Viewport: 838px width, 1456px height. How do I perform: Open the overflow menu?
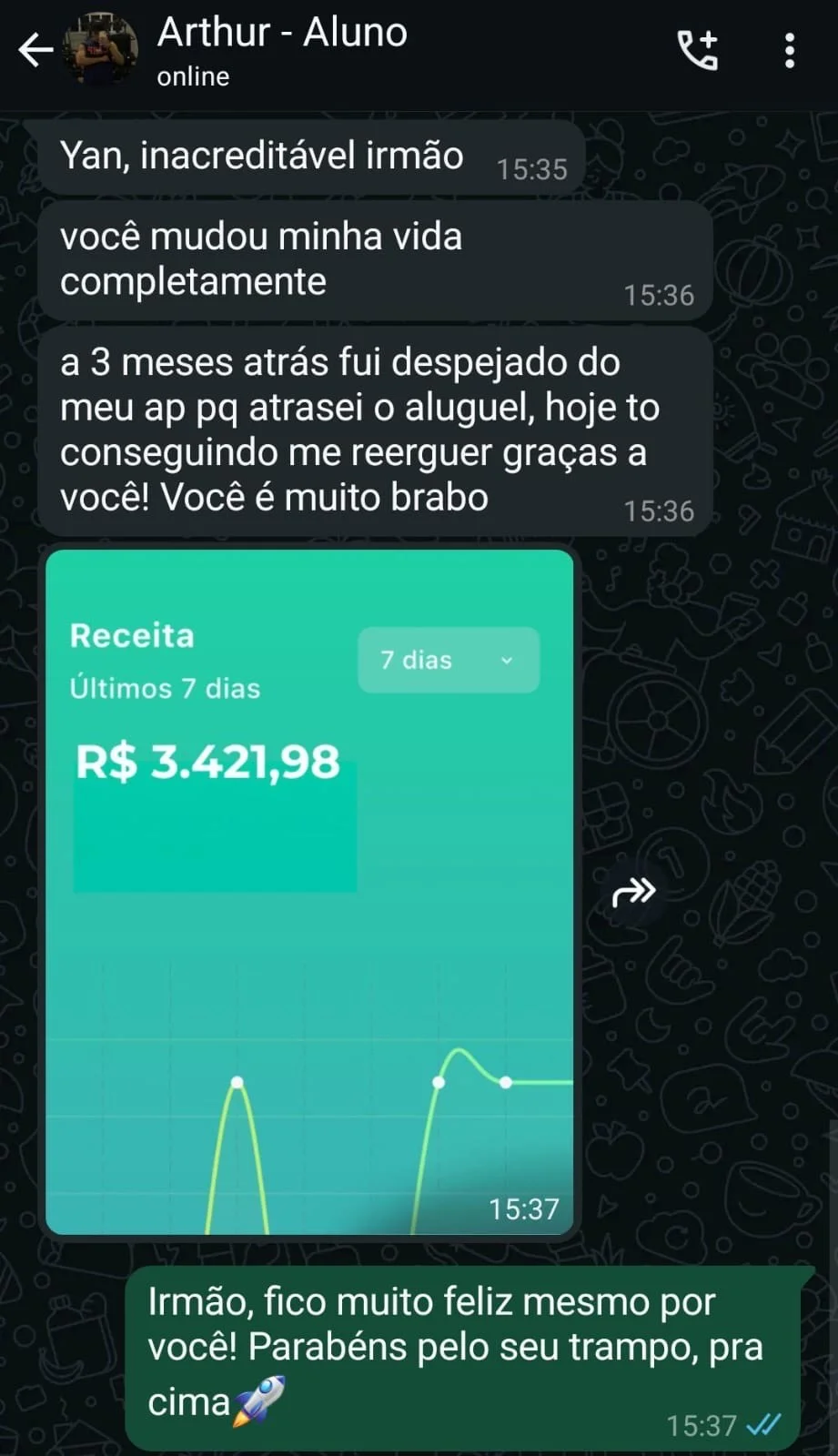pos(789,50)
